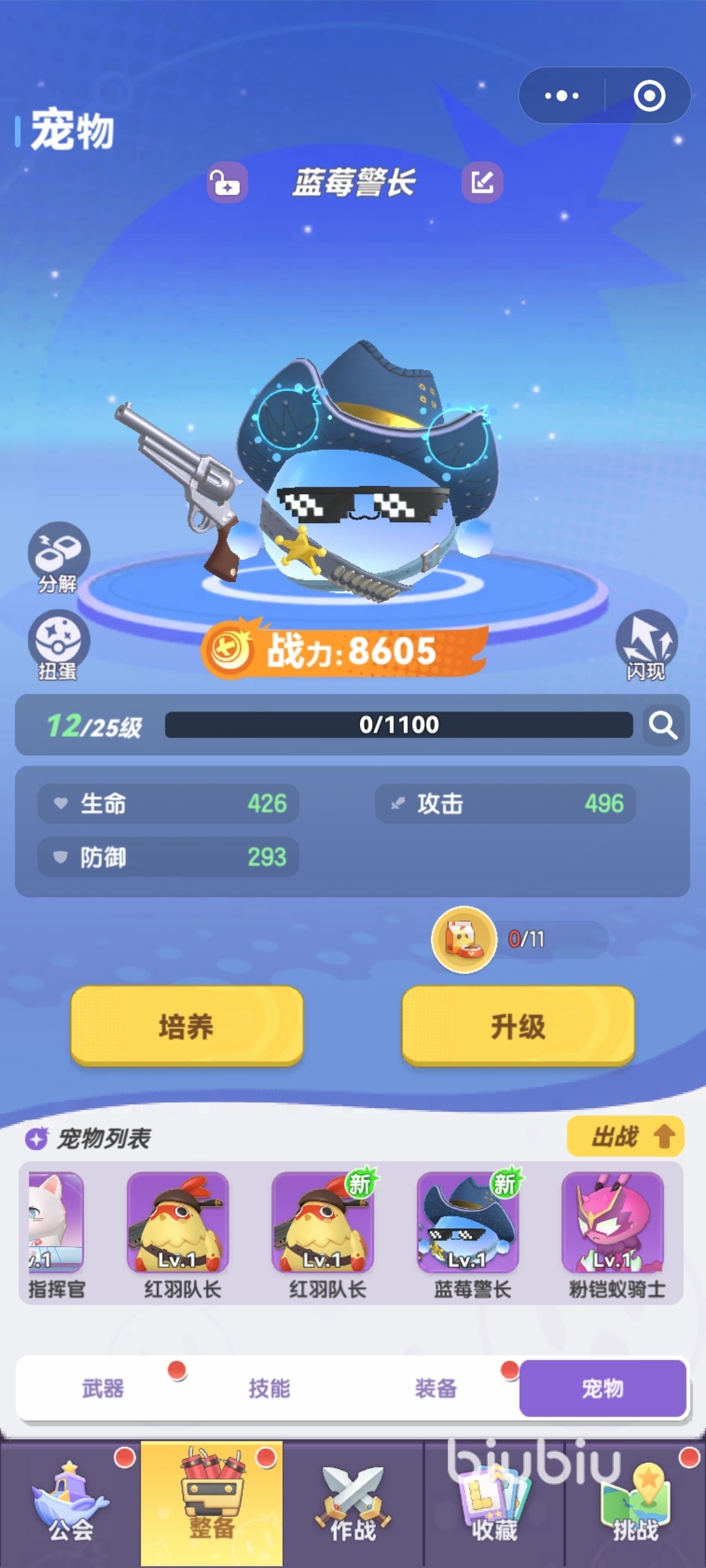Open the 挑战 challenge page
Screen dimensions: 706x1568
(635, 1504)
